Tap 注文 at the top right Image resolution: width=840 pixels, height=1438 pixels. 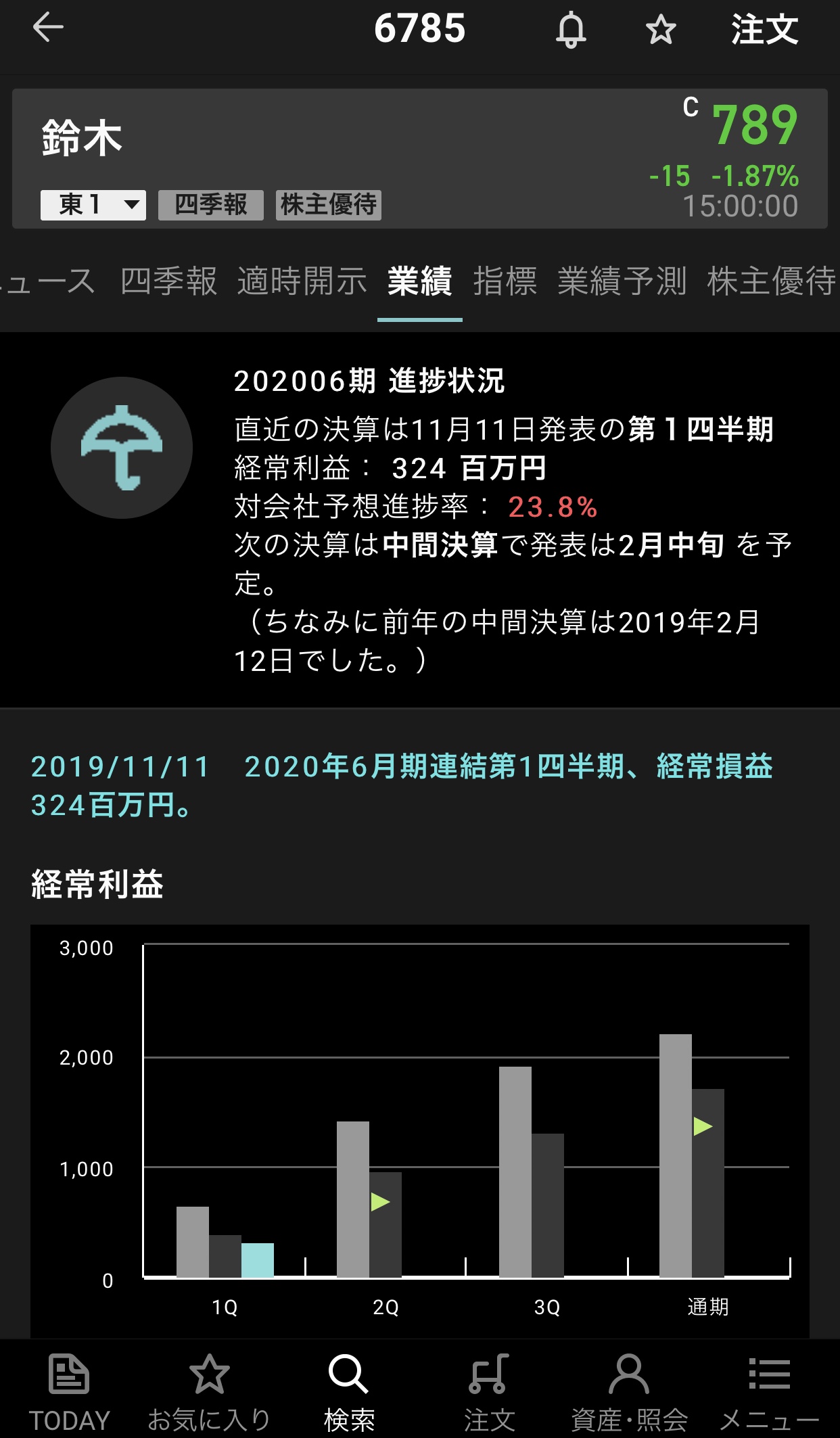click(764, 30)
